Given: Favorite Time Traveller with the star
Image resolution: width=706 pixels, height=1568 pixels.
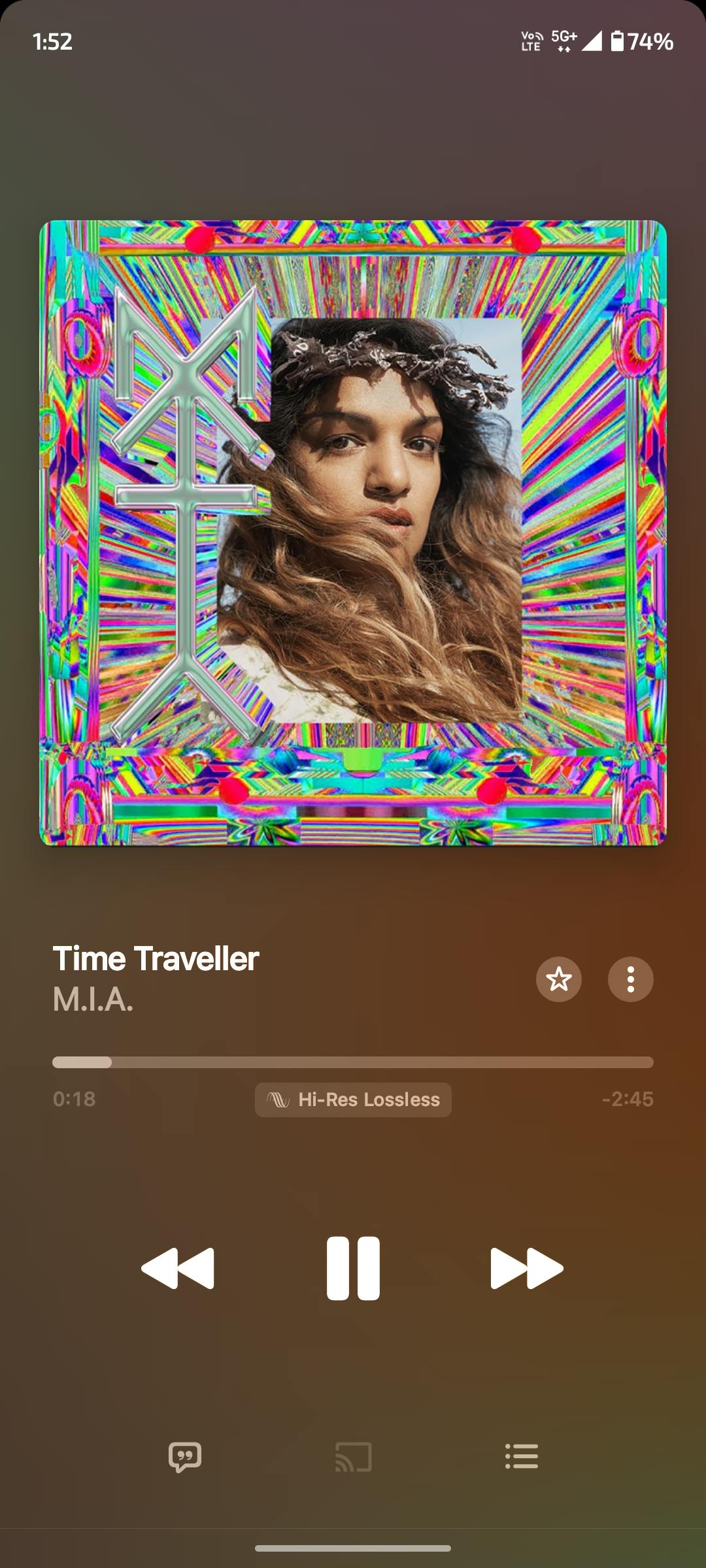Looking at the screenshot, I should pyautogui.click(x=559, y=979).
